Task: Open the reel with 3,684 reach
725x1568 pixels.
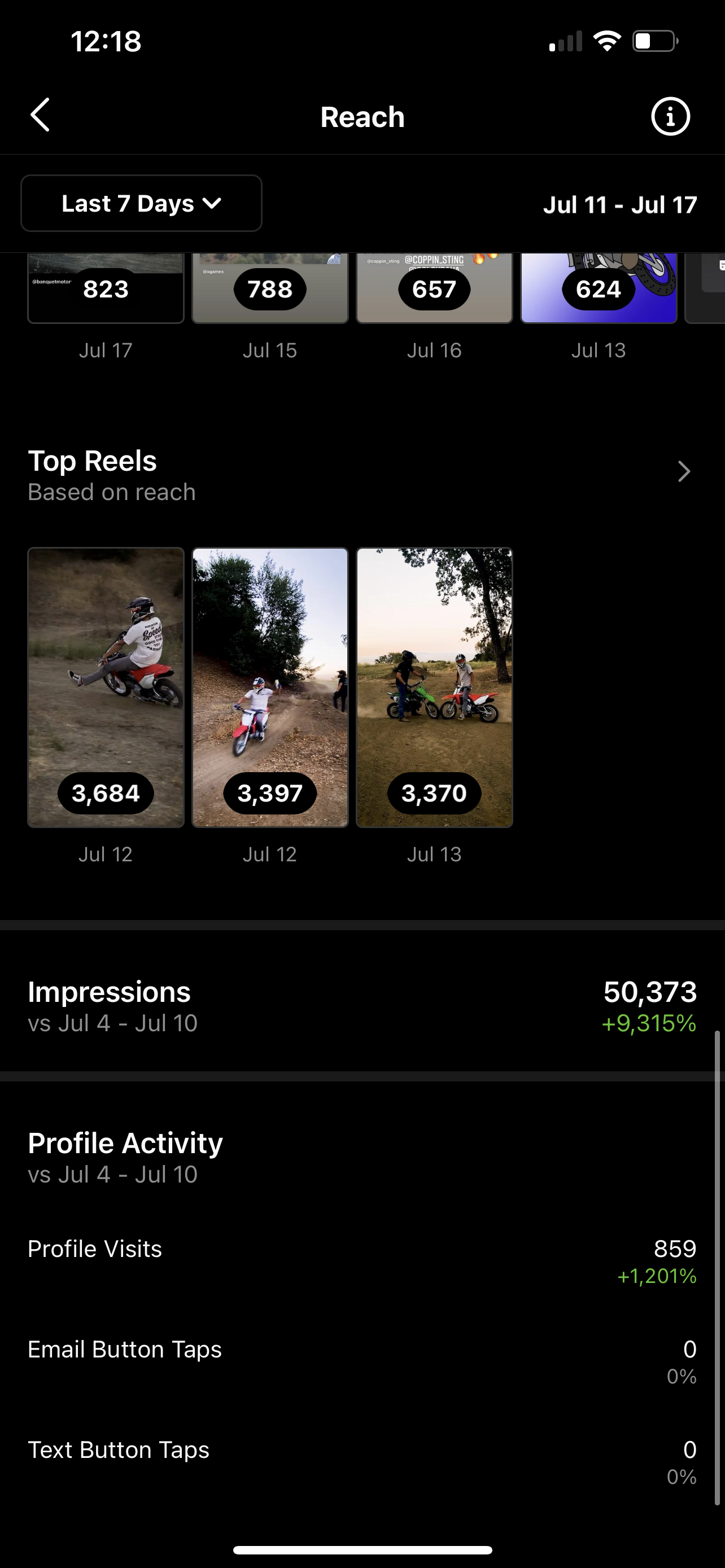Action: (106, 687)
